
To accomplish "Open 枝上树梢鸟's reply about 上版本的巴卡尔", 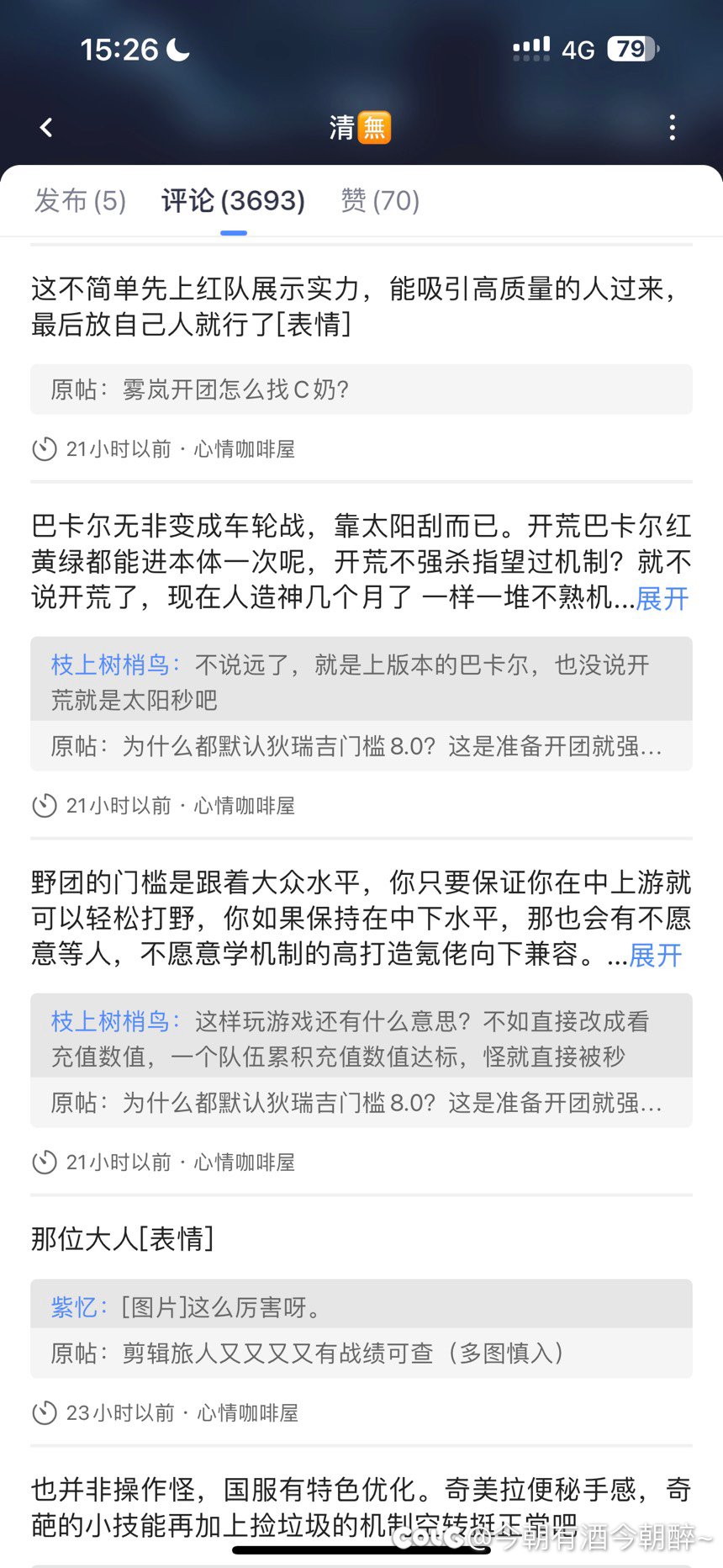I will (x=361, y=681).
